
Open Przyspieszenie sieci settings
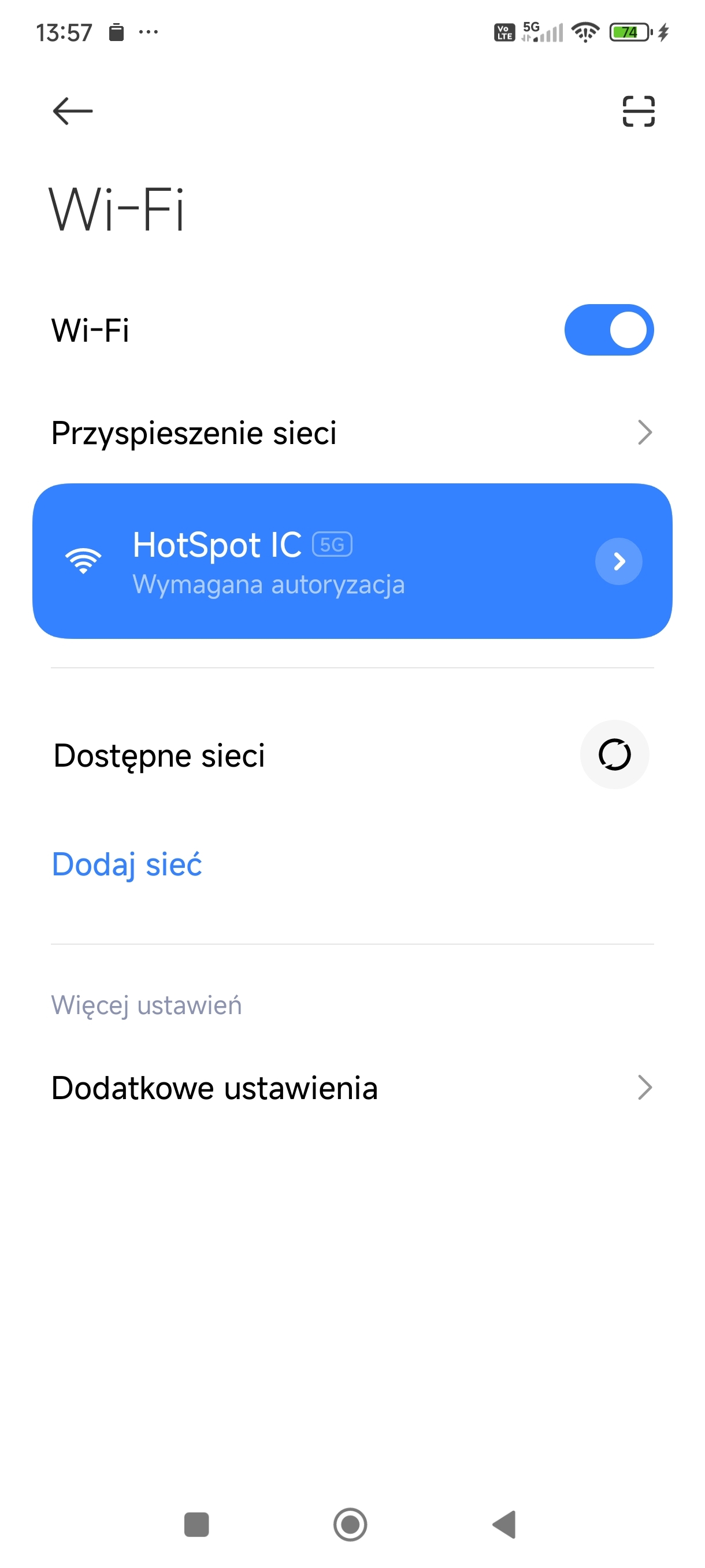click(x=352, y=433)
